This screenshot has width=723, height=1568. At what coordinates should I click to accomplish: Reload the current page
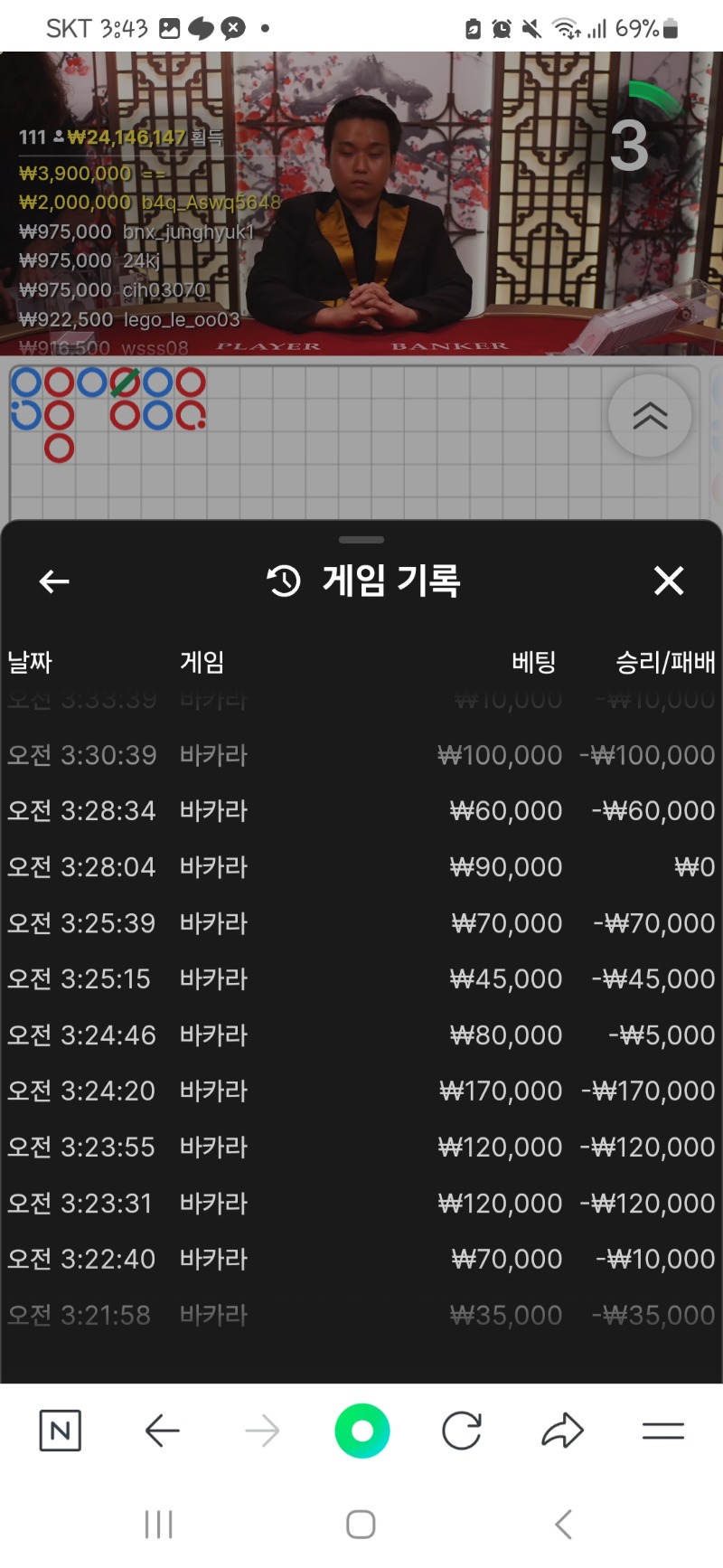(462, 1431)
